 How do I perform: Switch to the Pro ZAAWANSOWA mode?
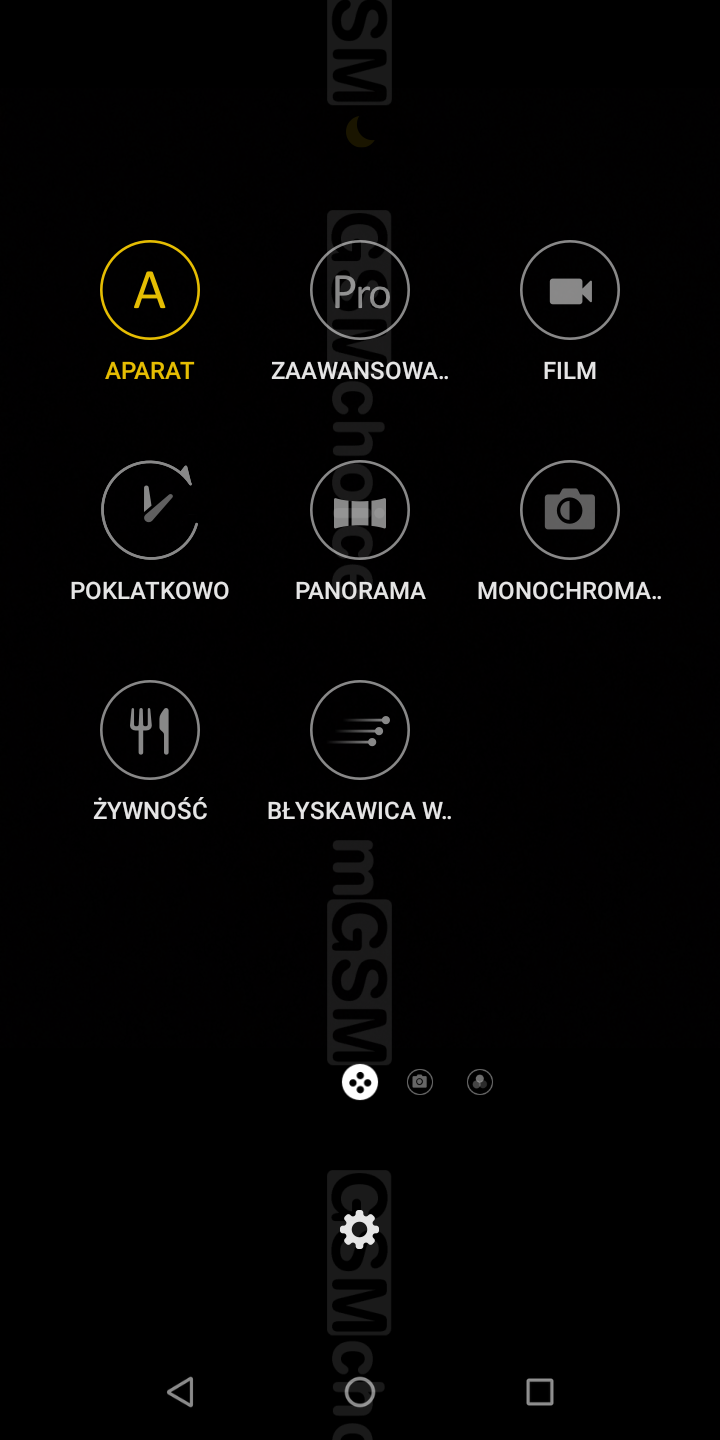pos(360,290)
